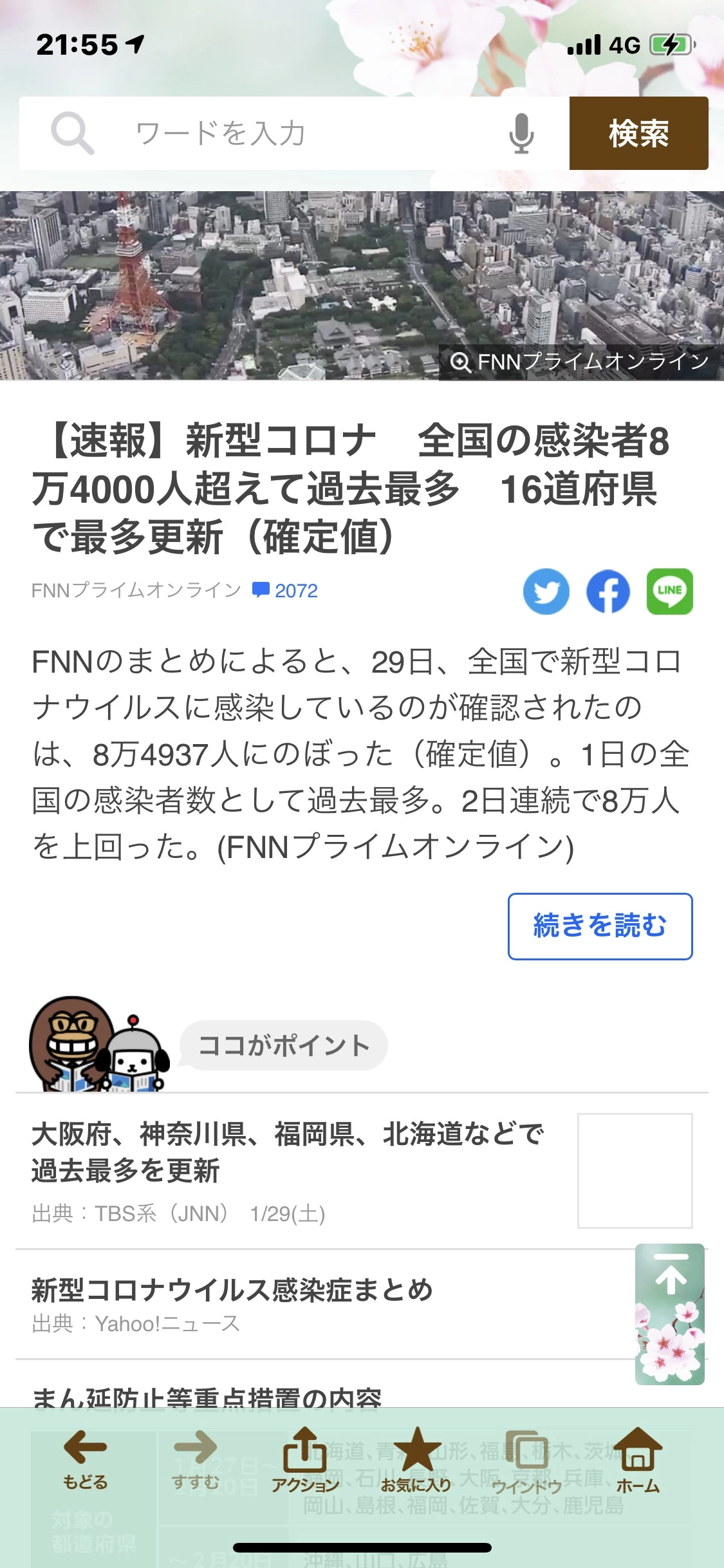Tap the word search input field
Screen dimensions: 724x1568
(x=290, y=133)
